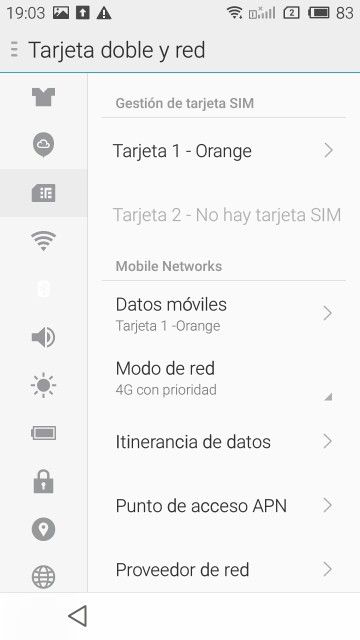Open Proveedor de red
360x640 pixels.
tap(224, 569)
